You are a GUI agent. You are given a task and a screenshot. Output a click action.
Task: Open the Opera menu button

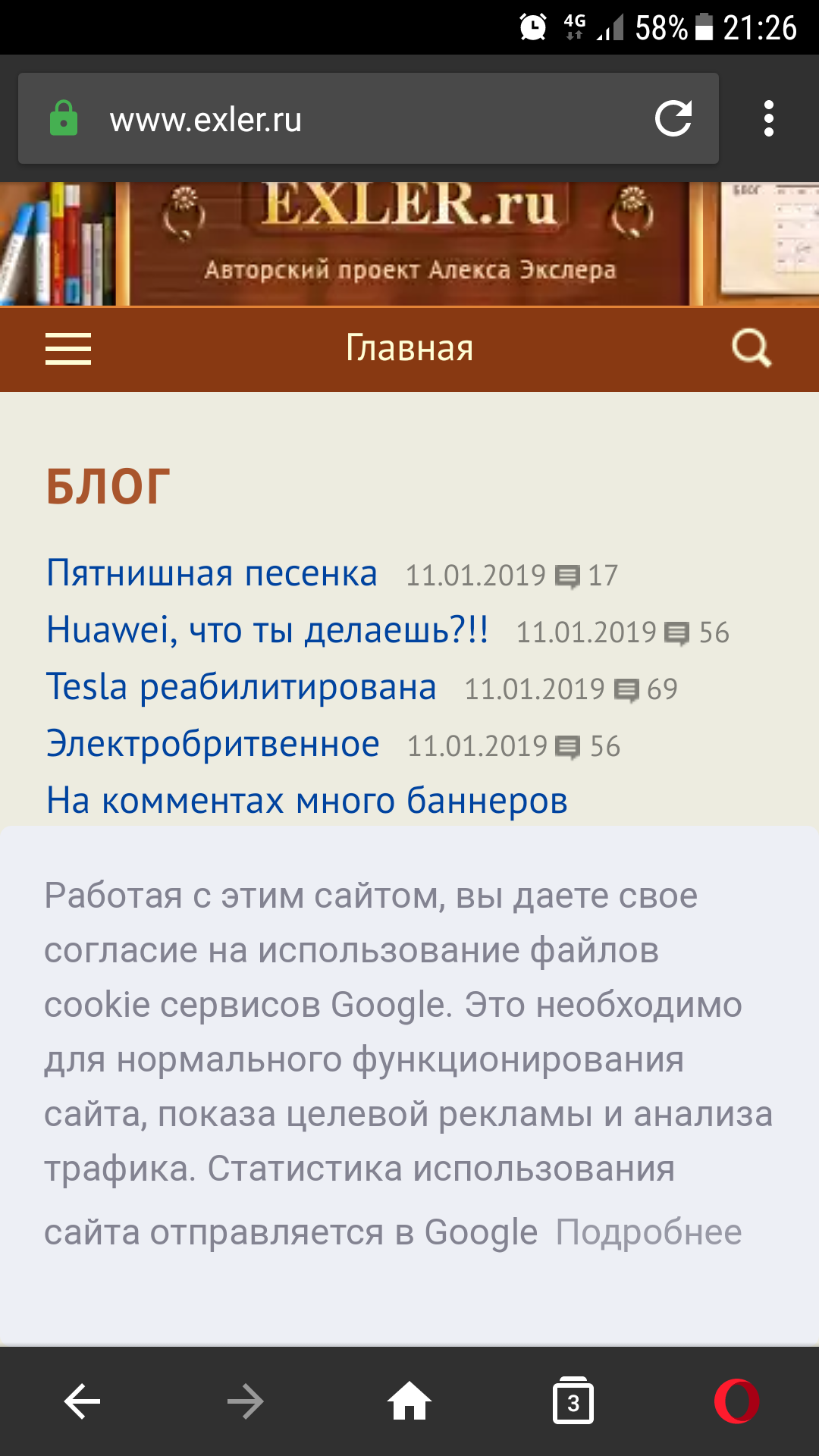(736, 1401)
